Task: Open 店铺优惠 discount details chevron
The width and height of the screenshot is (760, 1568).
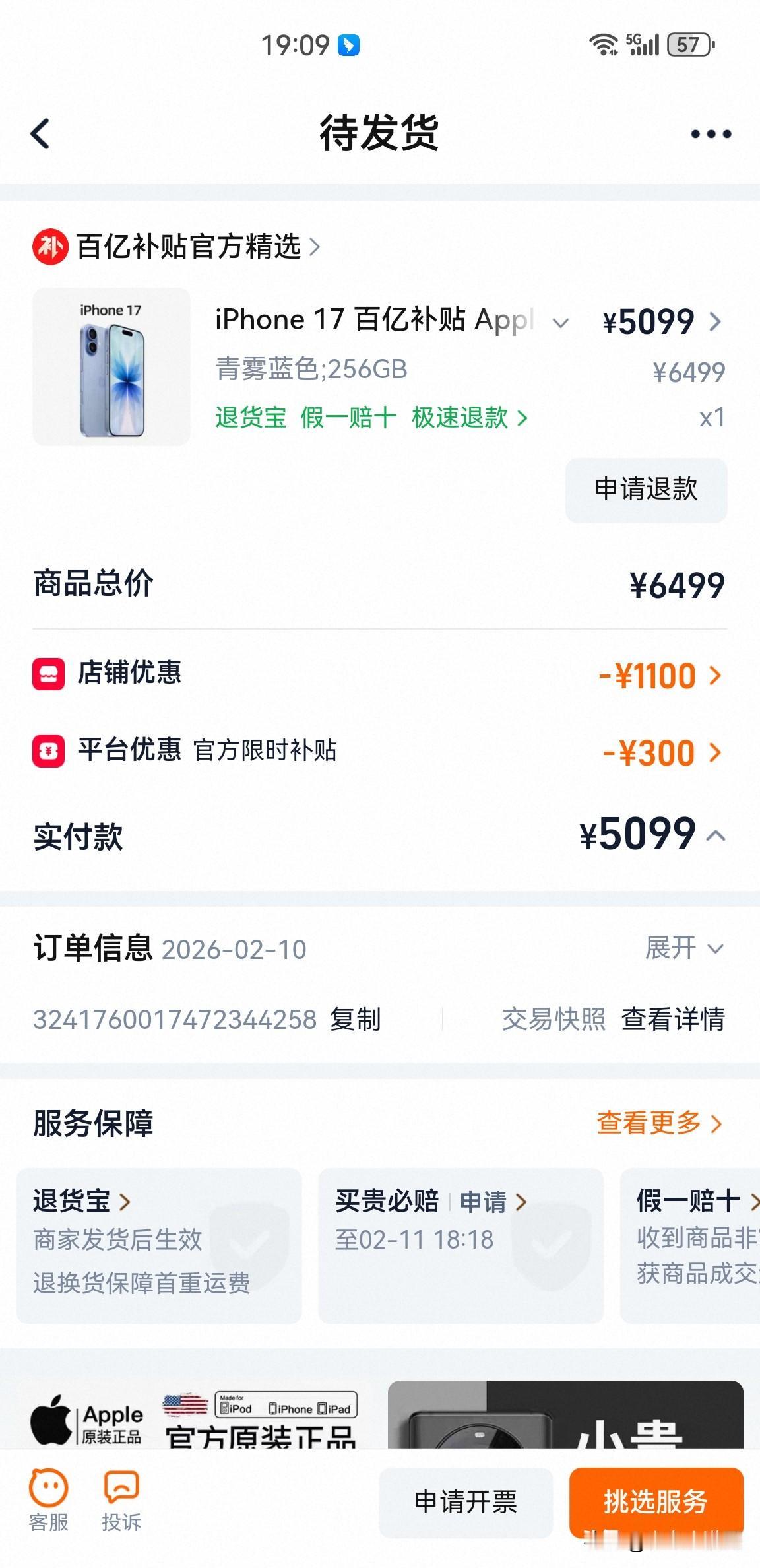Action: [714, 674]
